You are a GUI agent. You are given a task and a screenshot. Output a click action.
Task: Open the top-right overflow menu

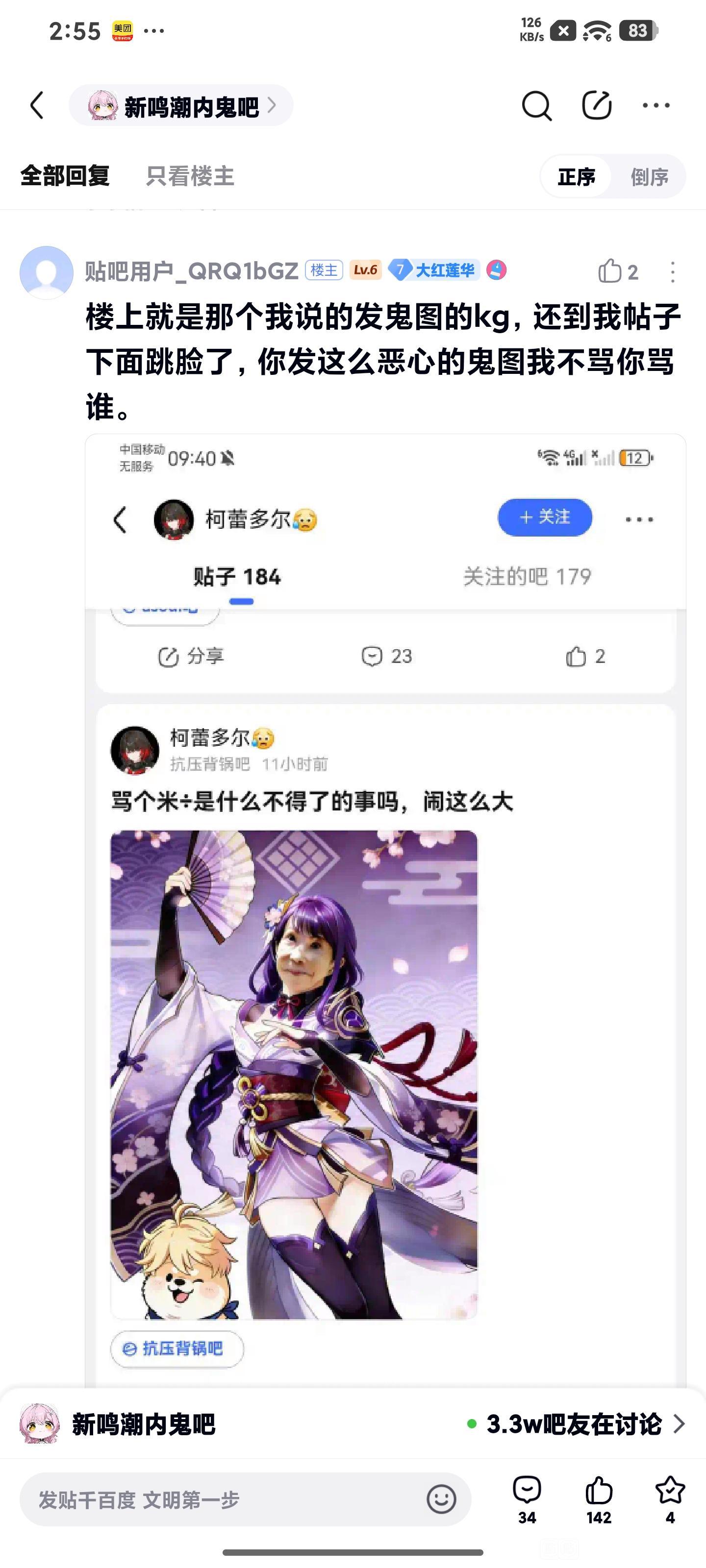(x=656, y=106)
